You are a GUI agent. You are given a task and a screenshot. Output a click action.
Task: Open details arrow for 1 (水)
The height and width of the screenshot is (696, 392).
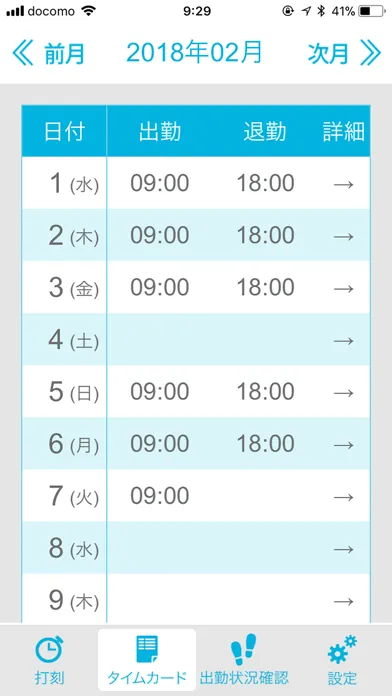(344, 184)
